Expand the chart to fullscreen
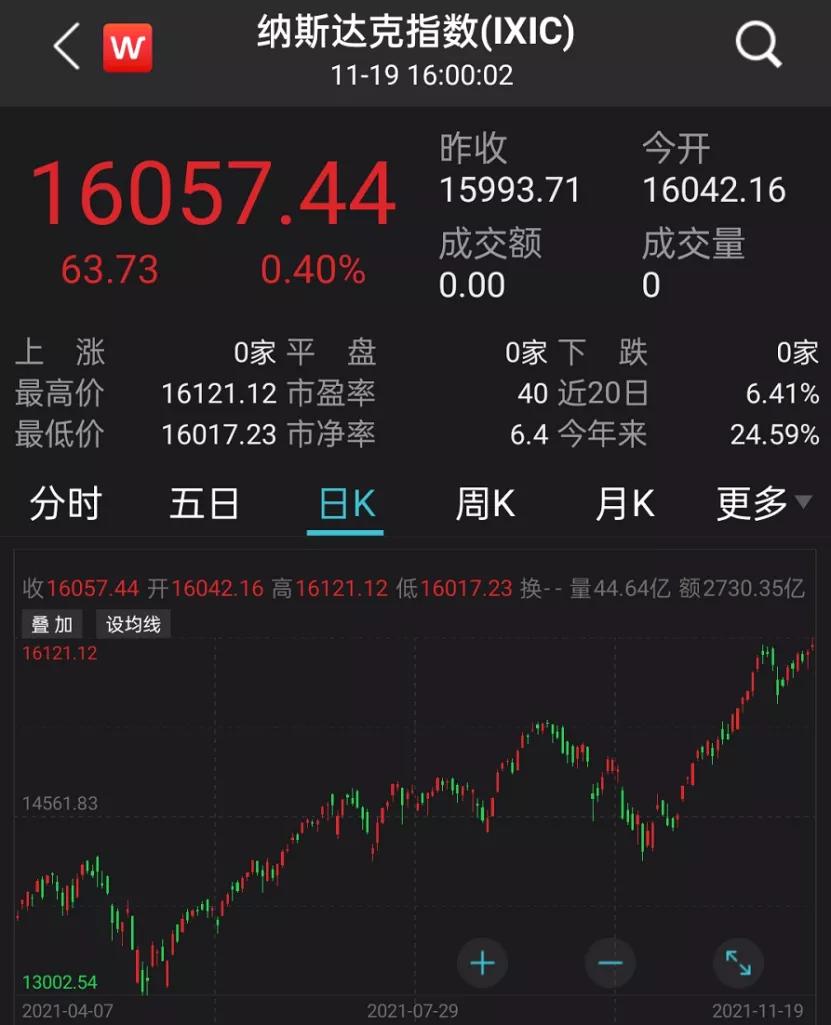 coord(738,964)
